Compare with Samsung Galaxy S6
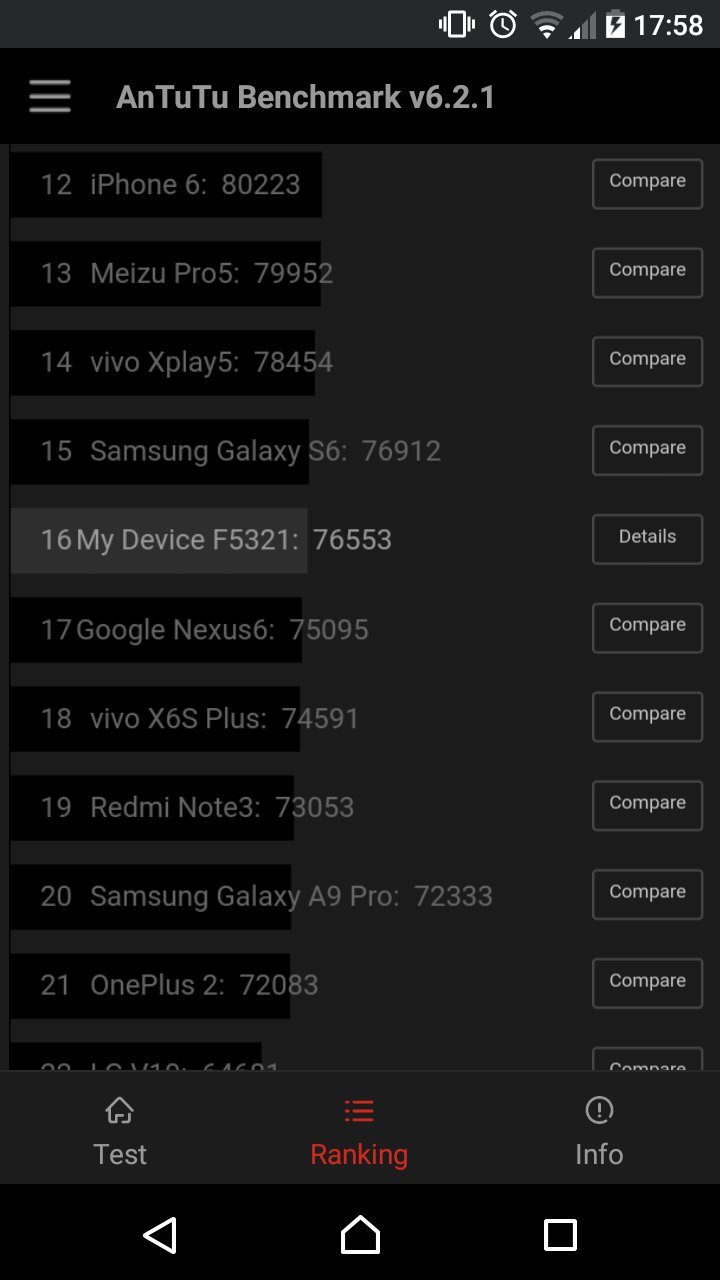The height and width of the screenshot is (1280, 720). pos(646,450)
